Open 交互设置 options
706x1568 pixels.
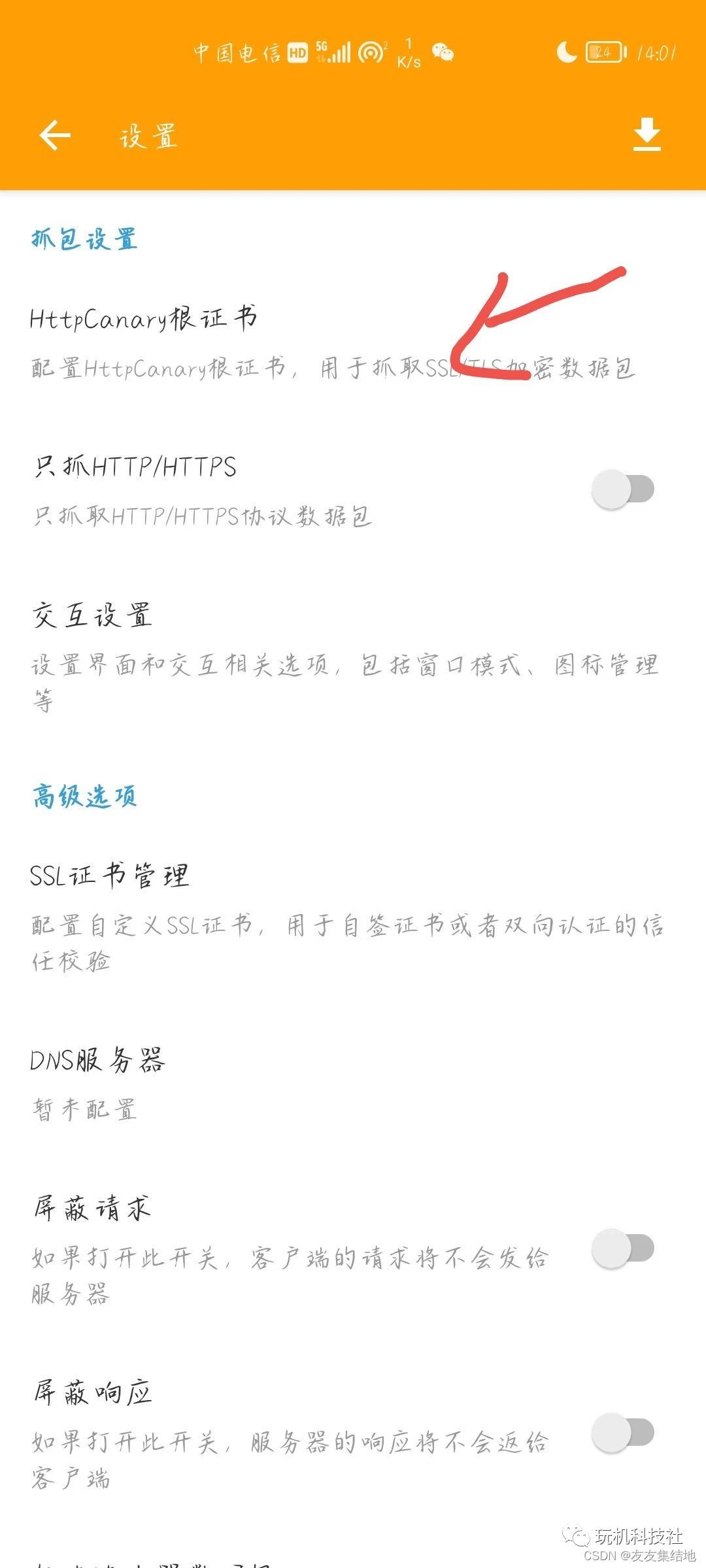353,657
